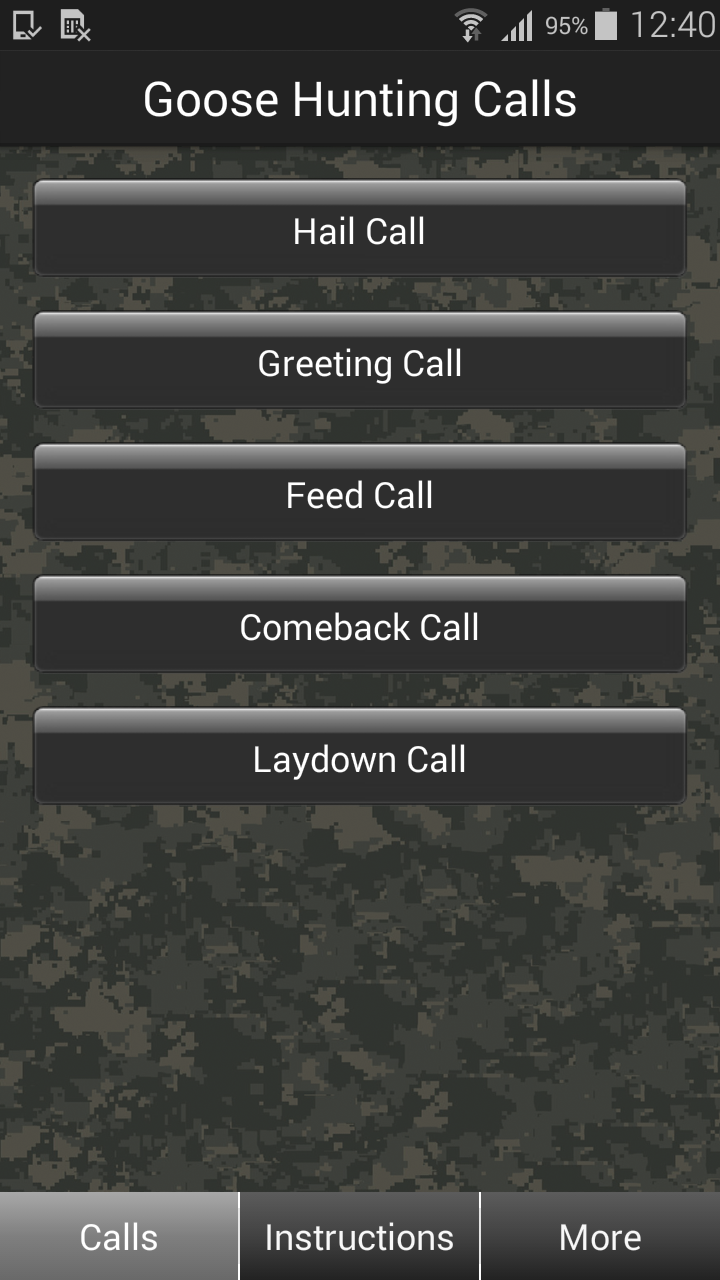Start the Comeback Call
The height and width of the screenshot is (1280, 720).
click(x=360, y=626)
